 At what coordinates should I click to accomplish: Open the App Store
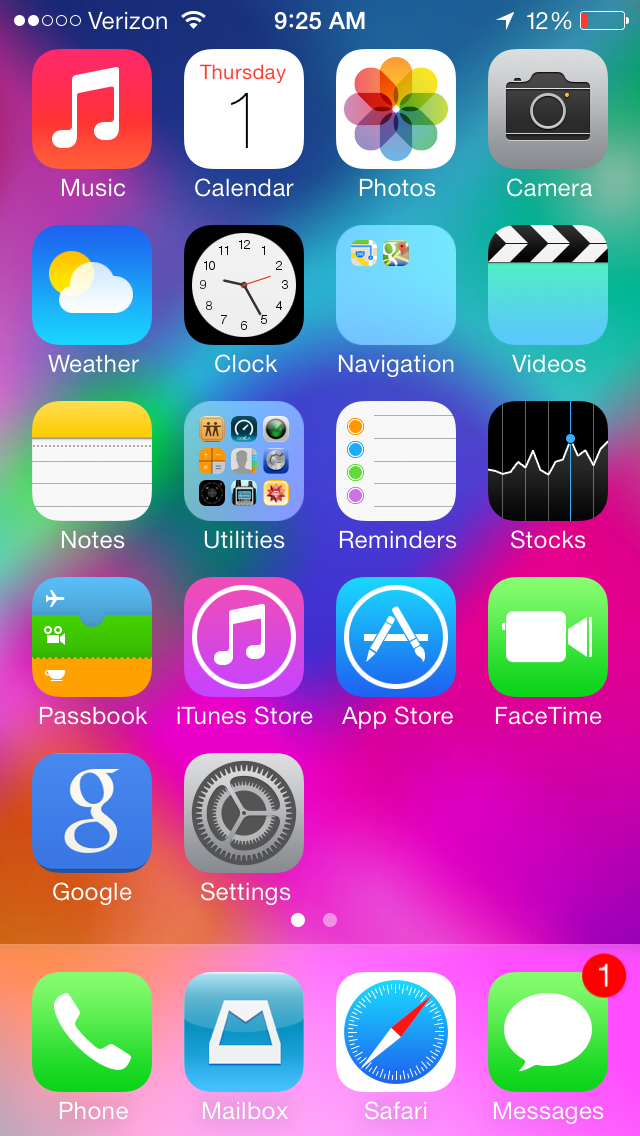(x=396, y=637)
